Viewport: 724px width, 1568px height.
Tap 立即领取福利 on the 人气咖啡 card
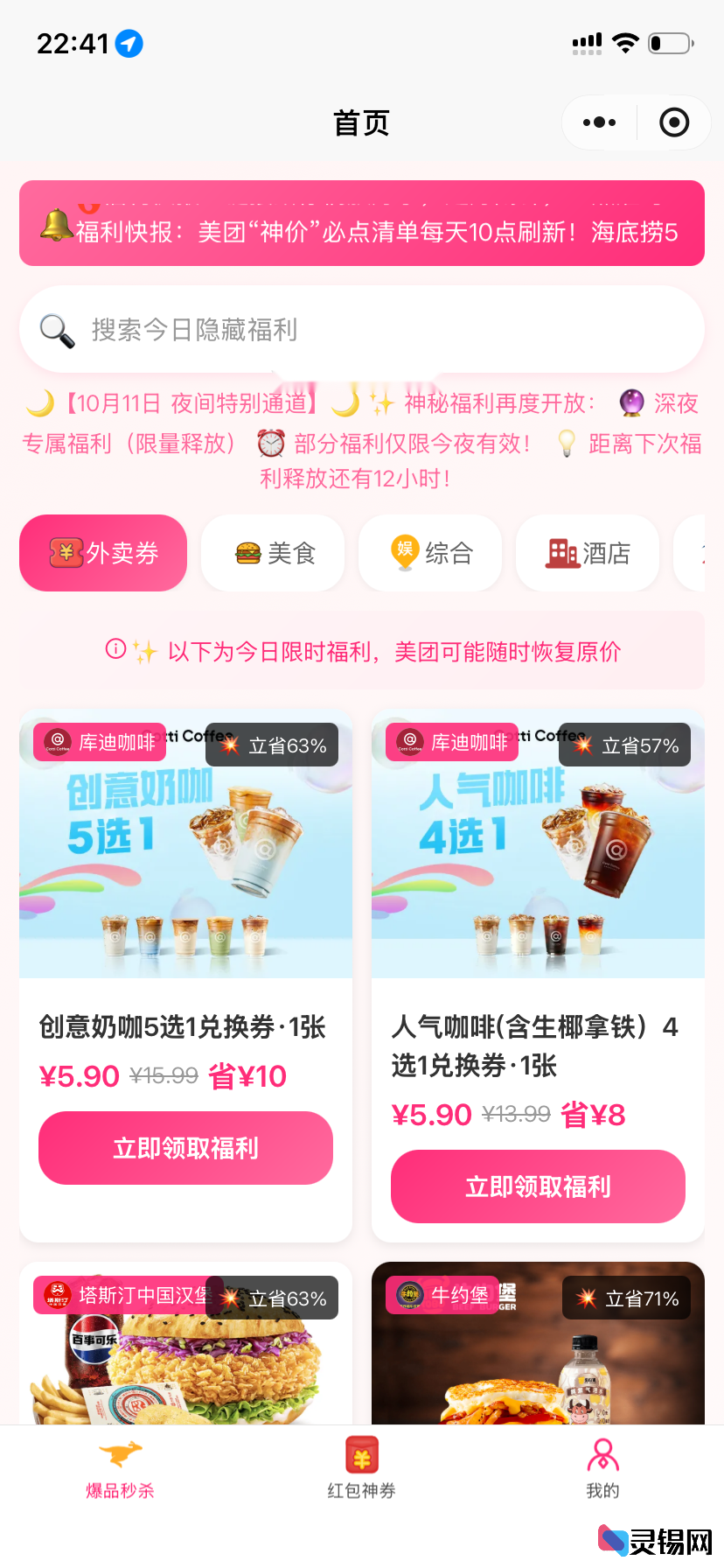pos(537,1186)
